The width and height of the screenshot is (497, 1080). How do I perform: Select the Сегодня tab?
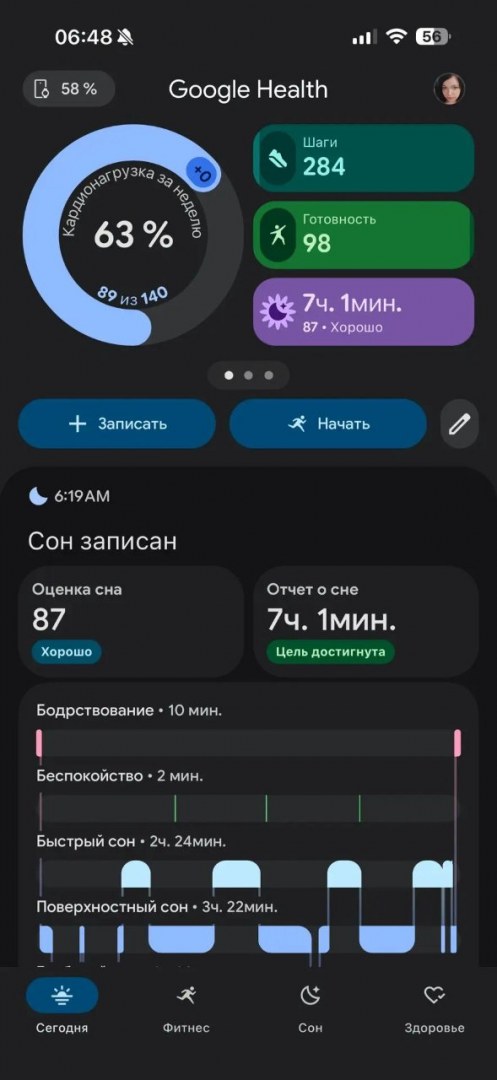63,1008
